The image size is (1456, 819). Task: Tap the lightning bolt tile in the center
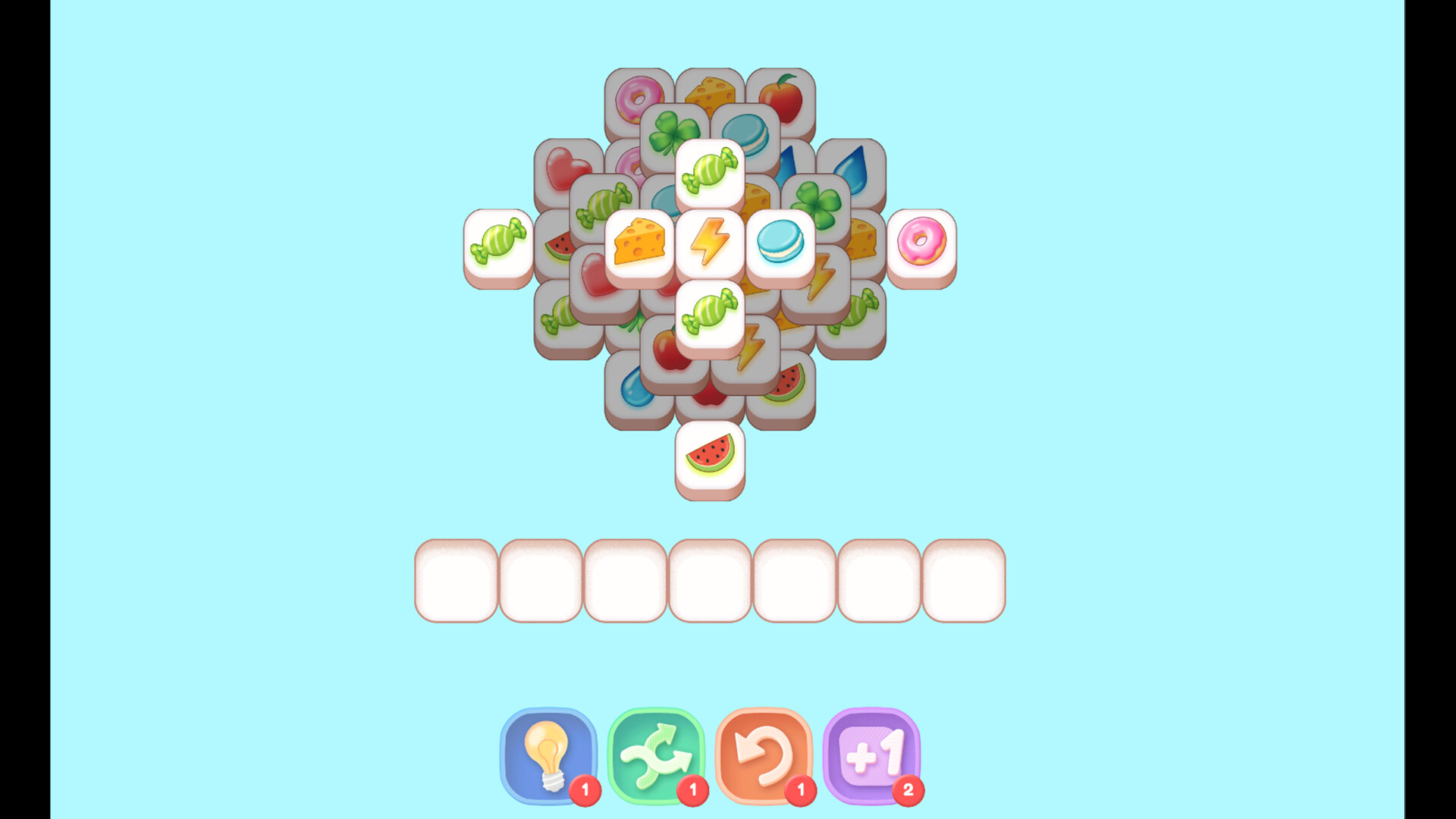(710, 243)
